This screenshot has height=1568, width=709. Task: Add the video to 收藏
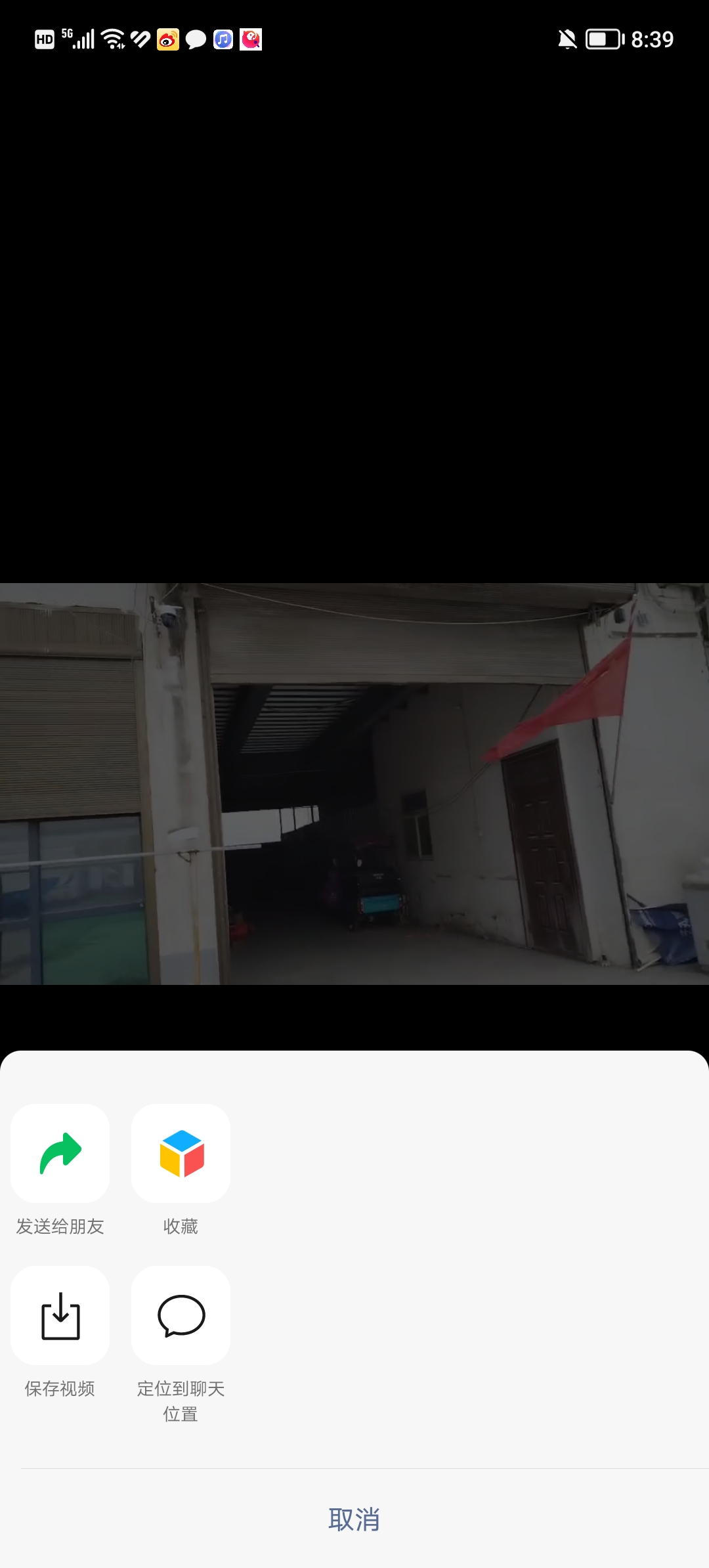tap(181, 1154)
